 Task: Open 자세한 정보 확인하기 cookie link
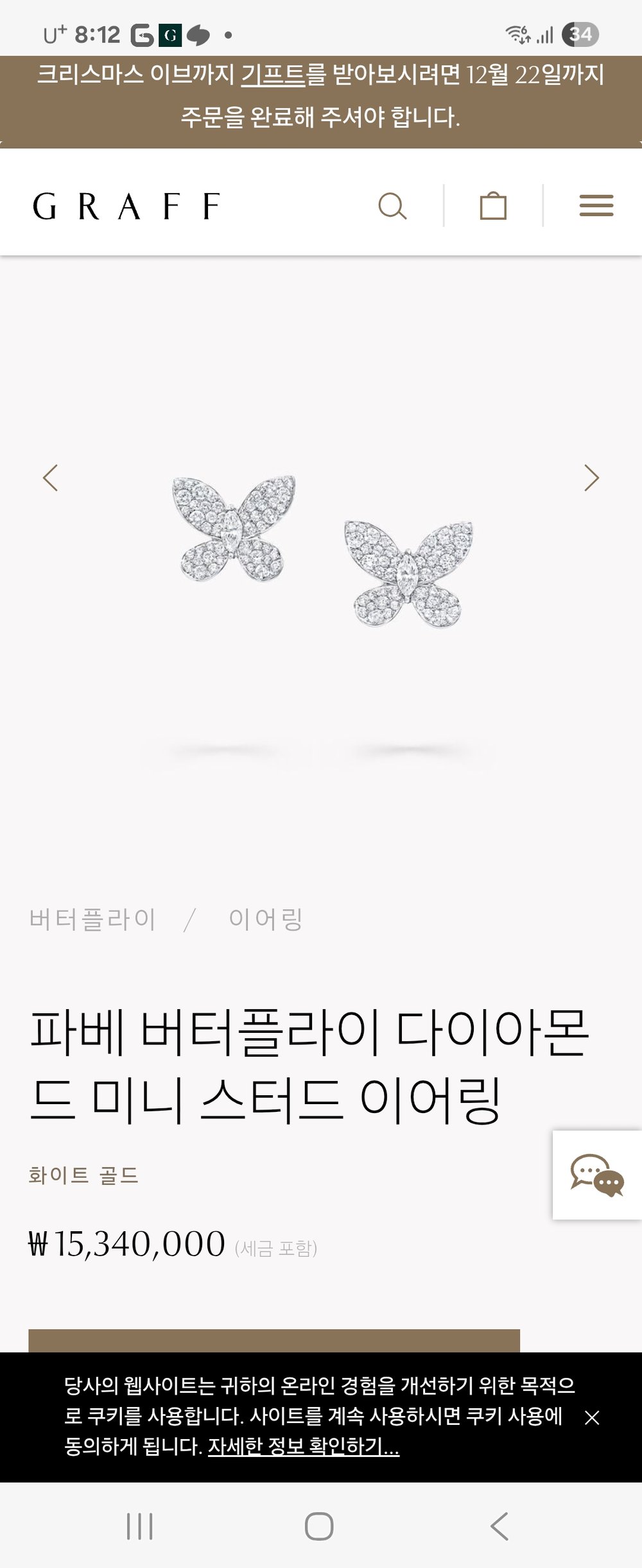tap(303, 1447)
